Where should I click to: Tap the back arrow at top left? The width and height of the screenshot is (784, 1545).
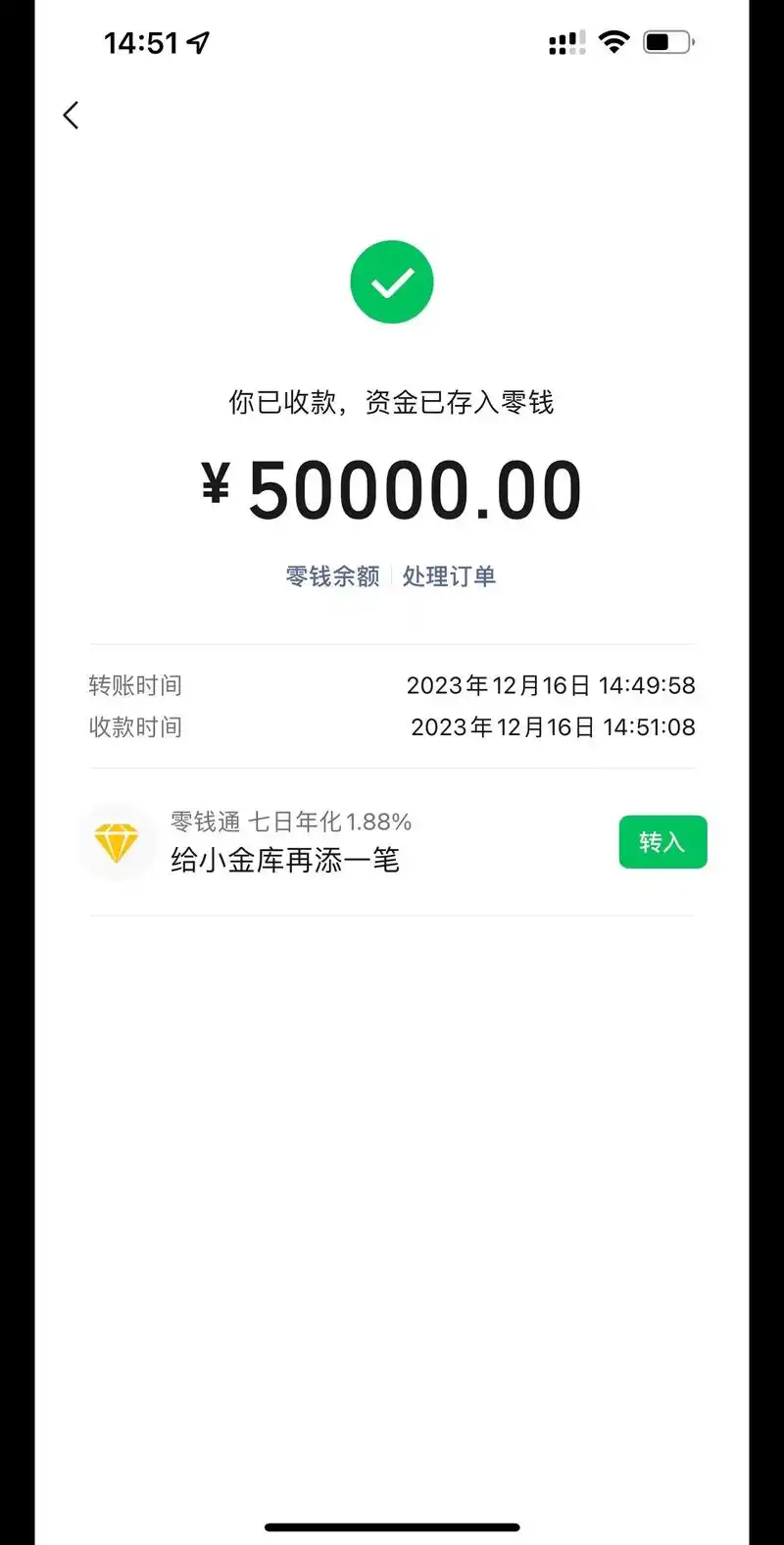[70, 115]
